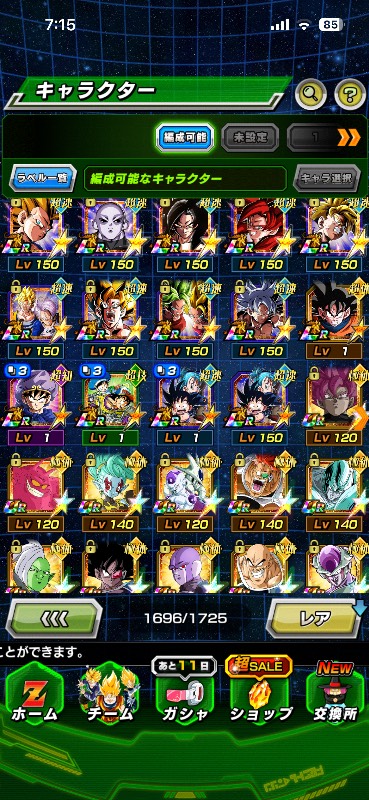Go back with the triple-arrow button
Screen dimensions: 369x800
54,619
